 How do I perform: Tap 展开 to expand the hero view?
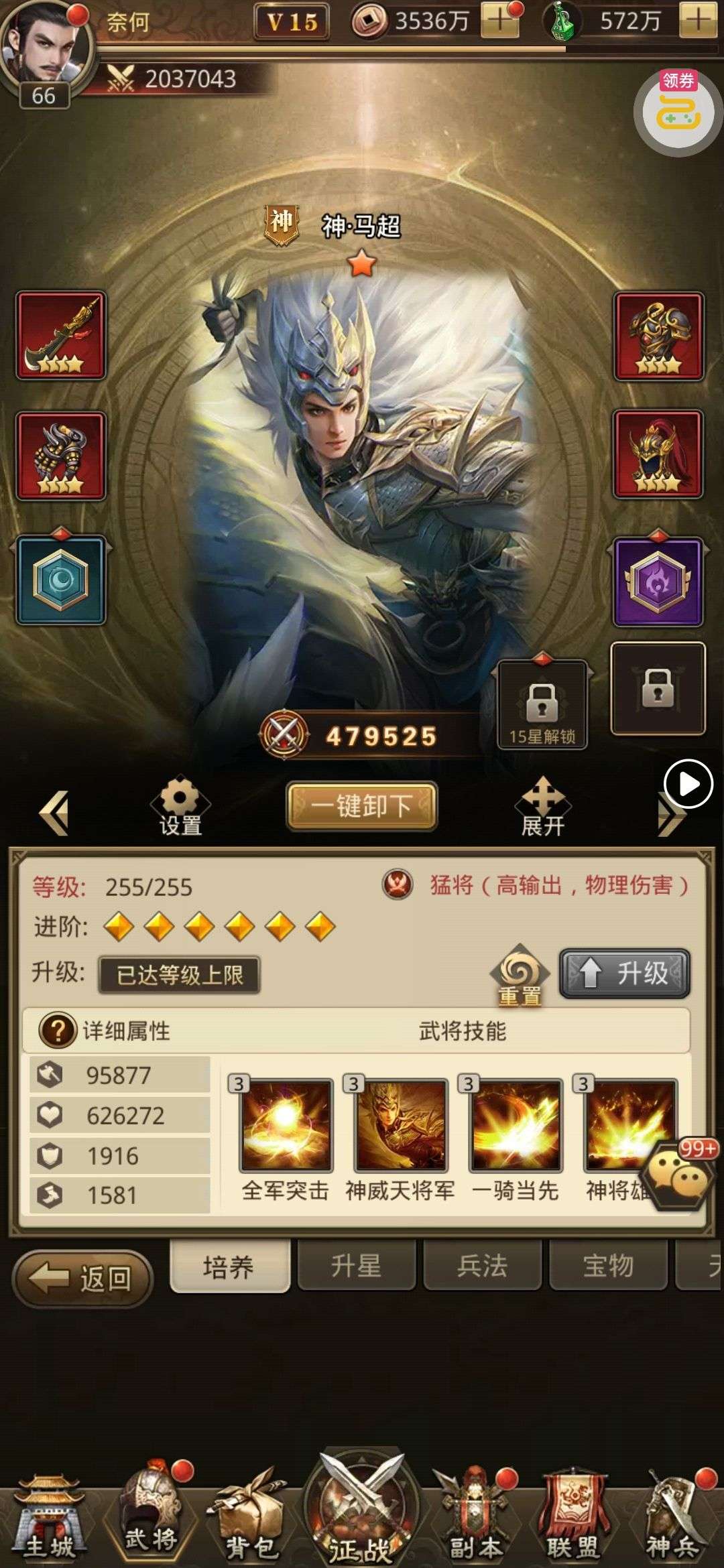(x=542, y=806)
